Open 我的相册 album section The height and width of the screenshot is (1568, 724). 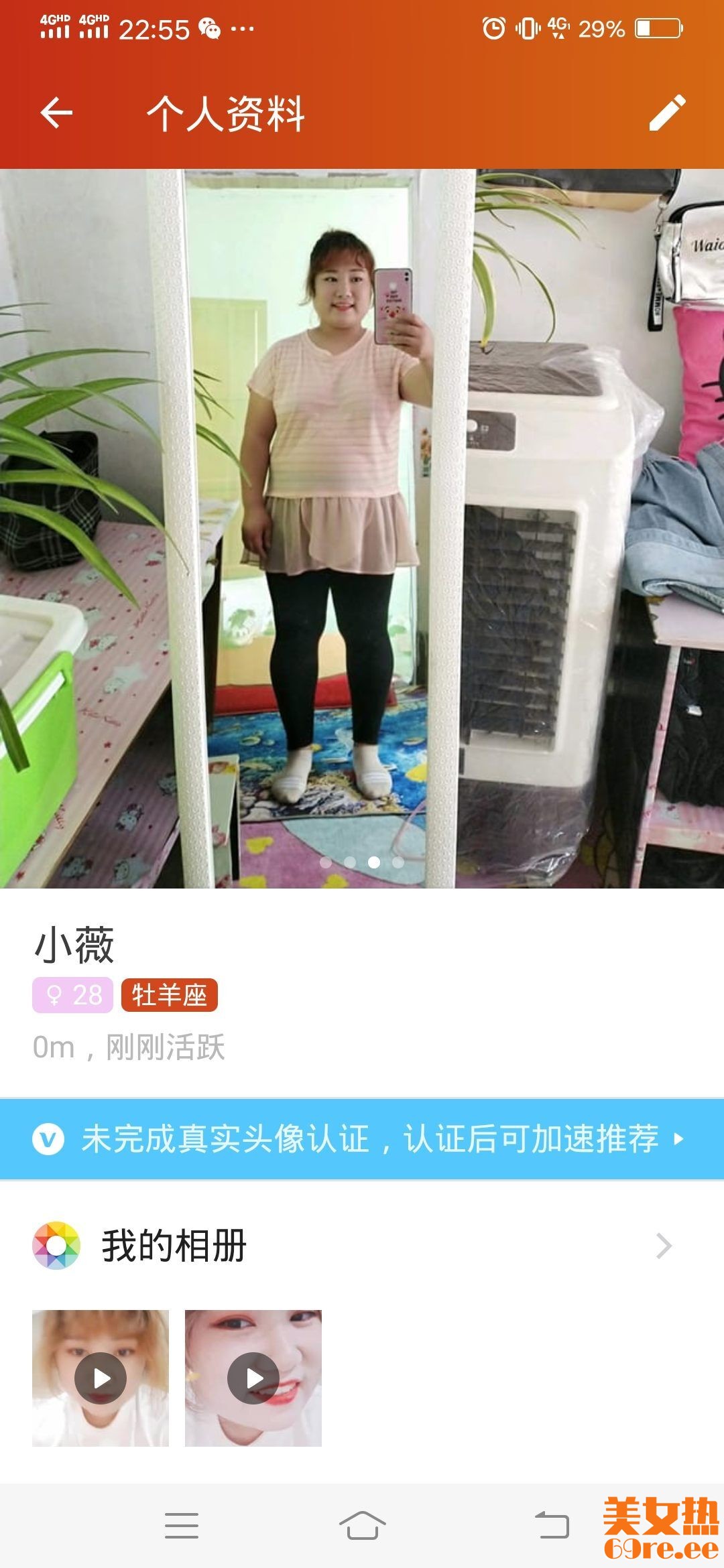point(362,1246)
